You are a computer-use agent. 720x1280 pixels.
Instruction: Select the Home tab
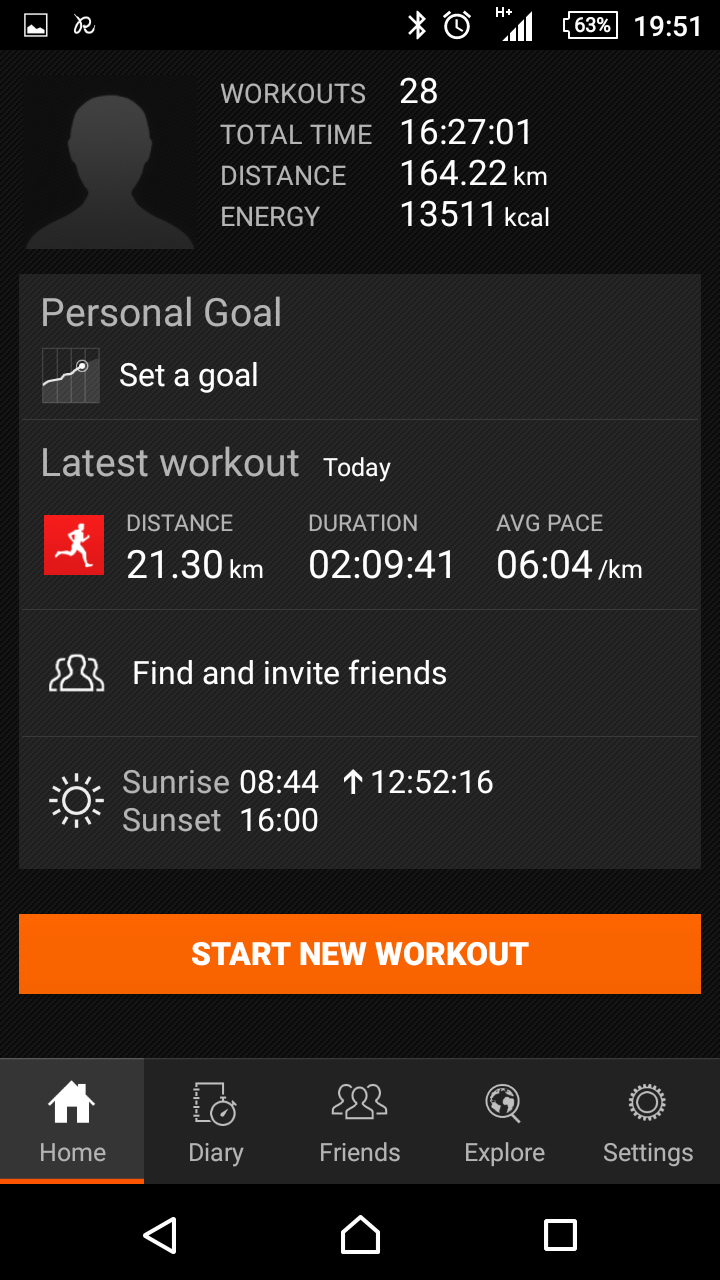[x=72, y=1122]
